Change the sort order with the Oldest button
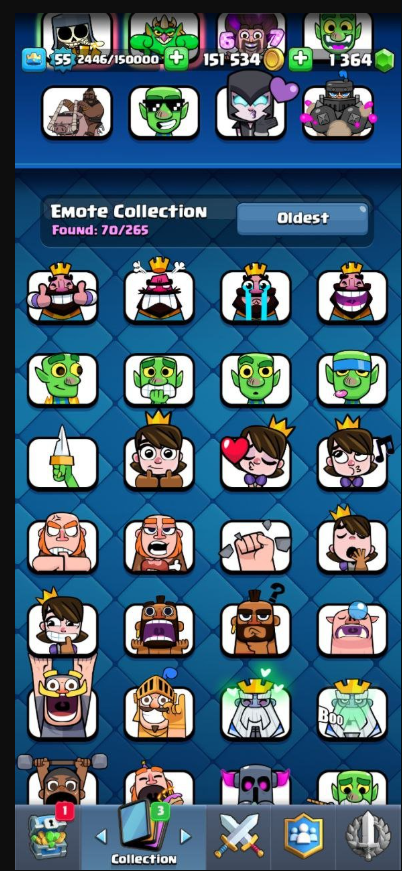Viewport: 402px width, 871px height. (303, 219)
